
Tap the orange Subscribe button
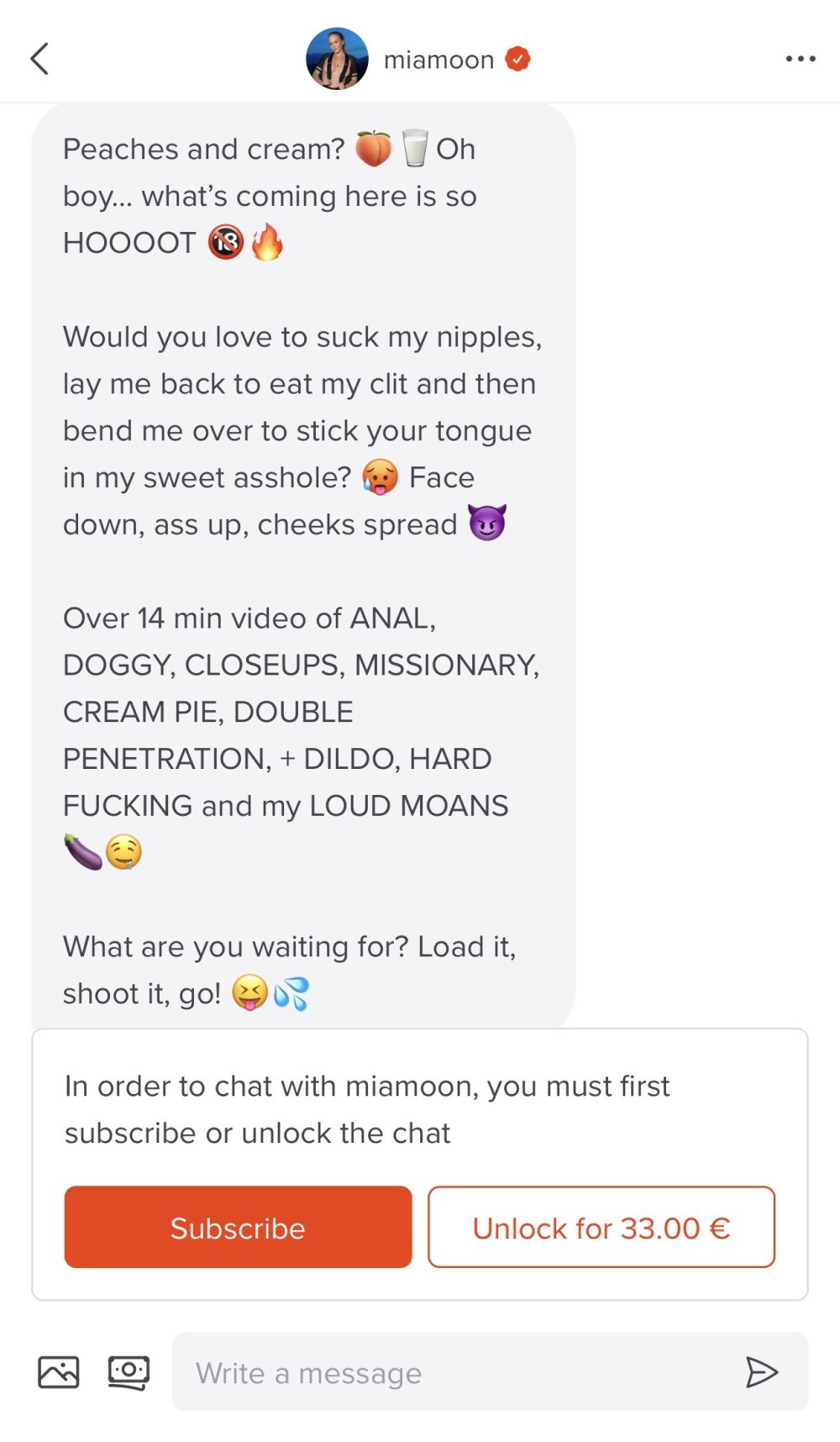tap(238, 1227)
